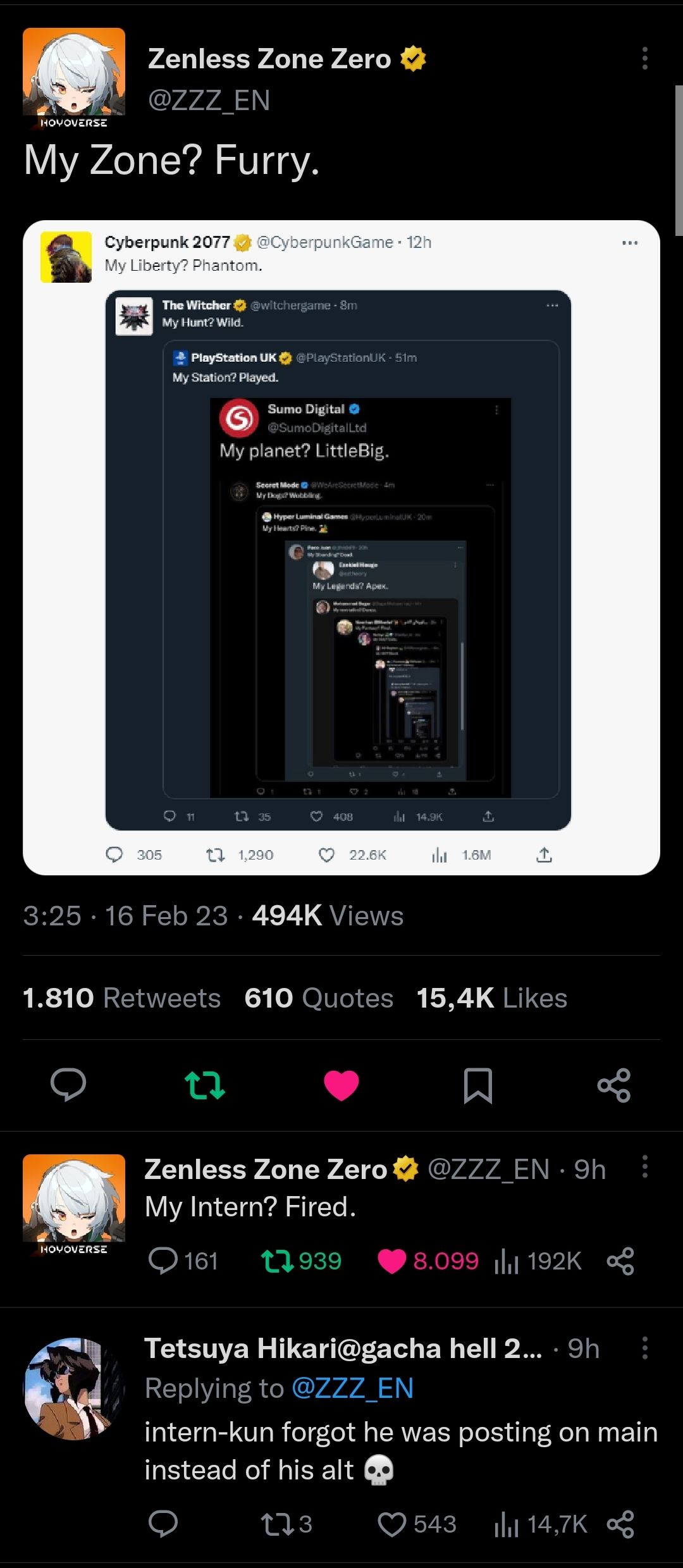View the 1.810 Retweets list

121,998
